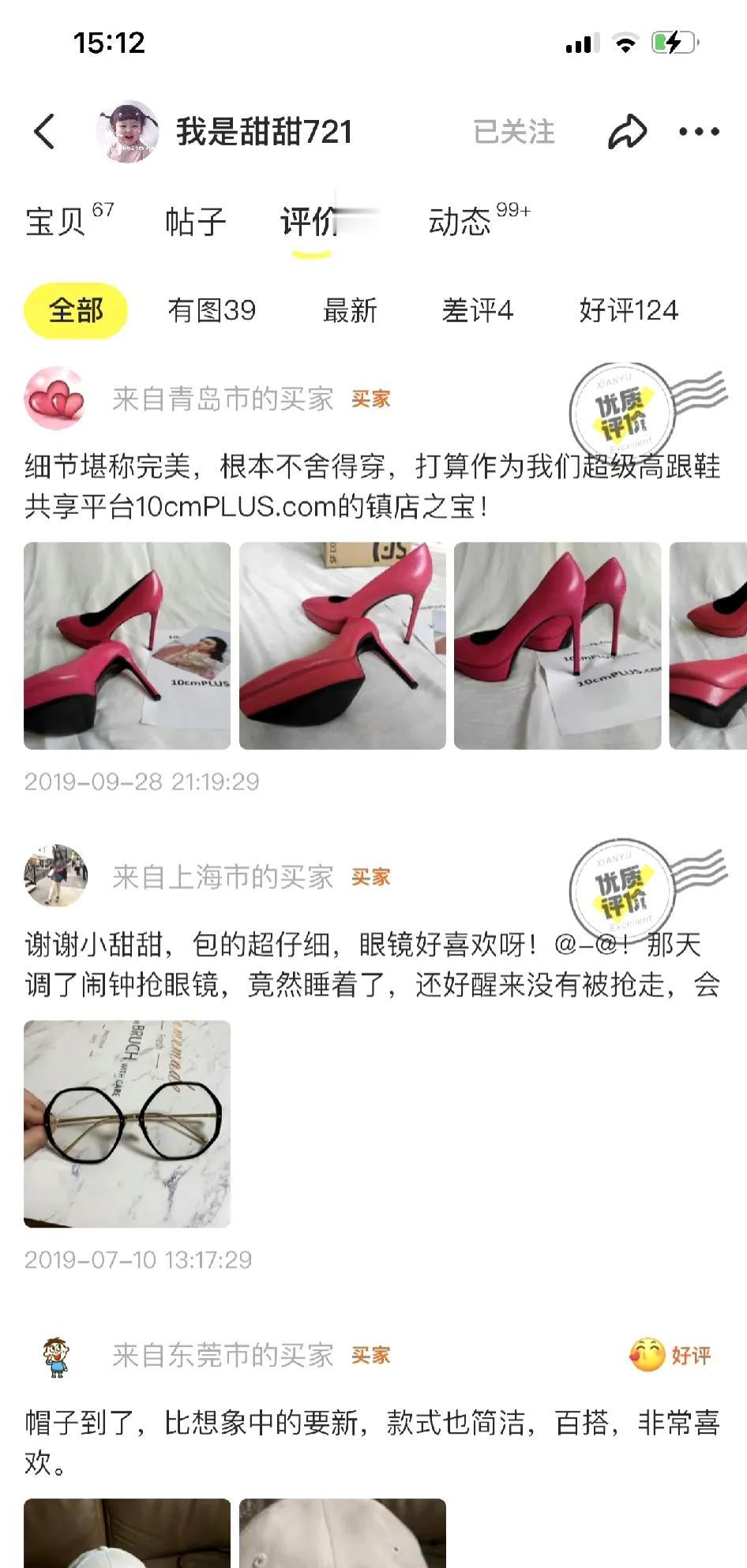Filter reviews by 有图39

(x=212, y=310)
